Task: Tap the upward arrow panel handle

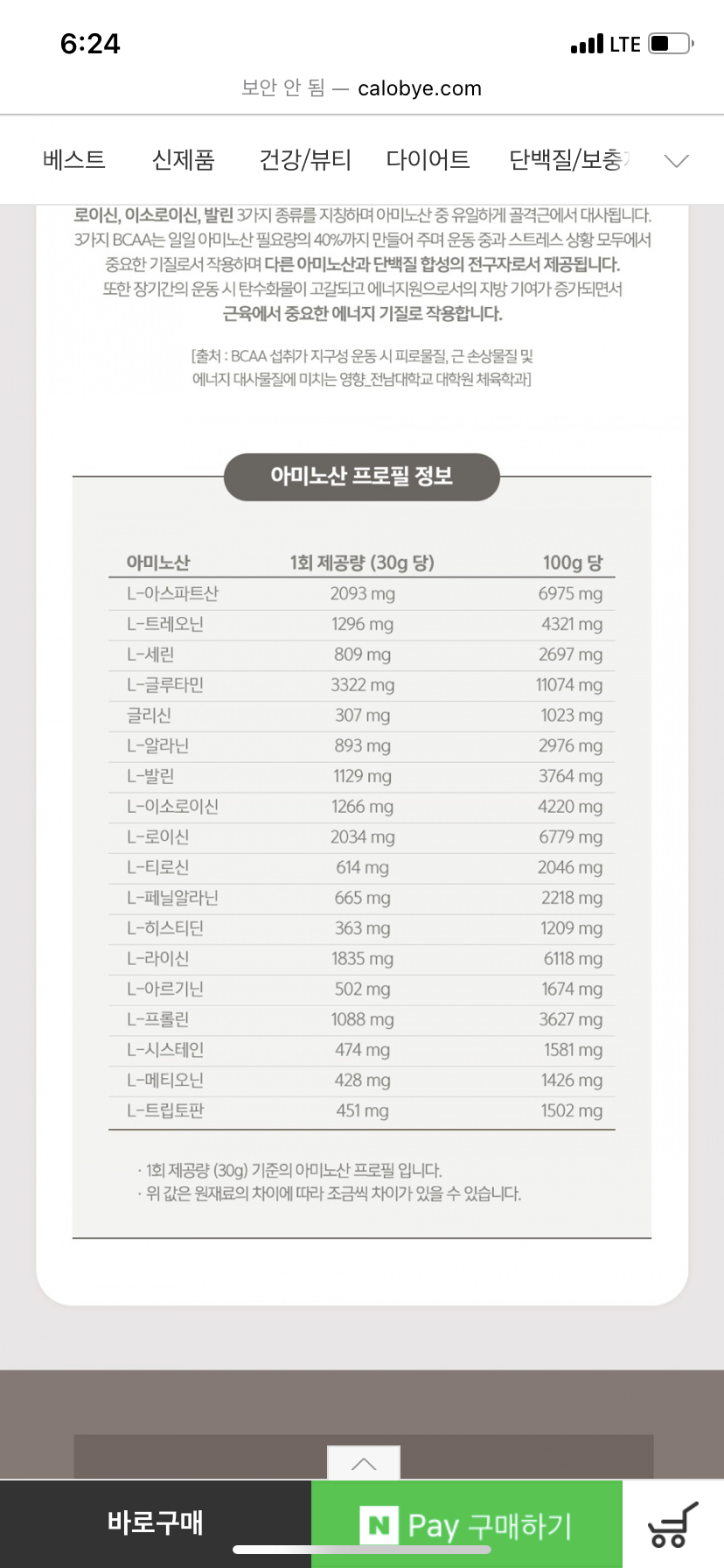Action: pos(364,1463)
